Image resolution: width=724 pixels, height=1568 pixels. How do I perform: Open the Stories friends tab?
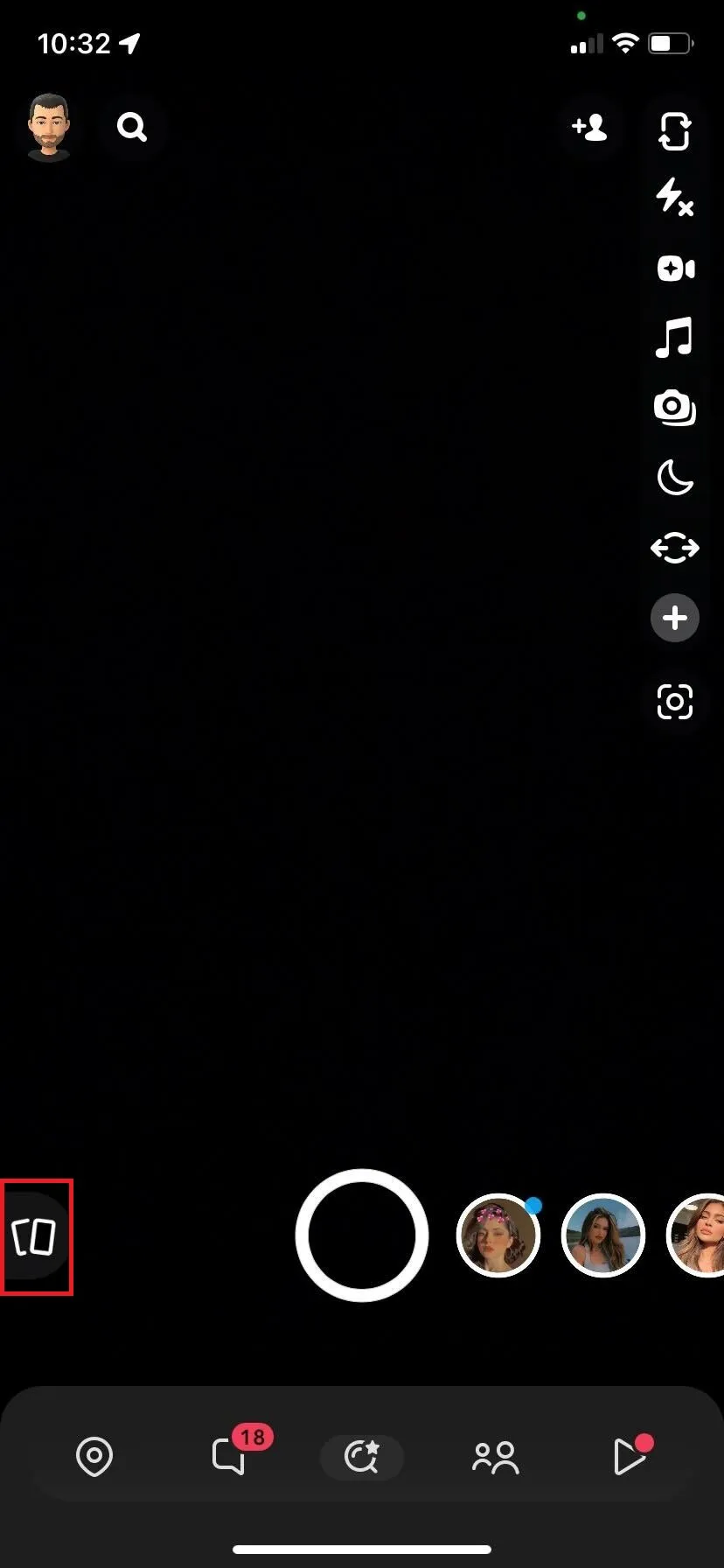[495, 1458]
